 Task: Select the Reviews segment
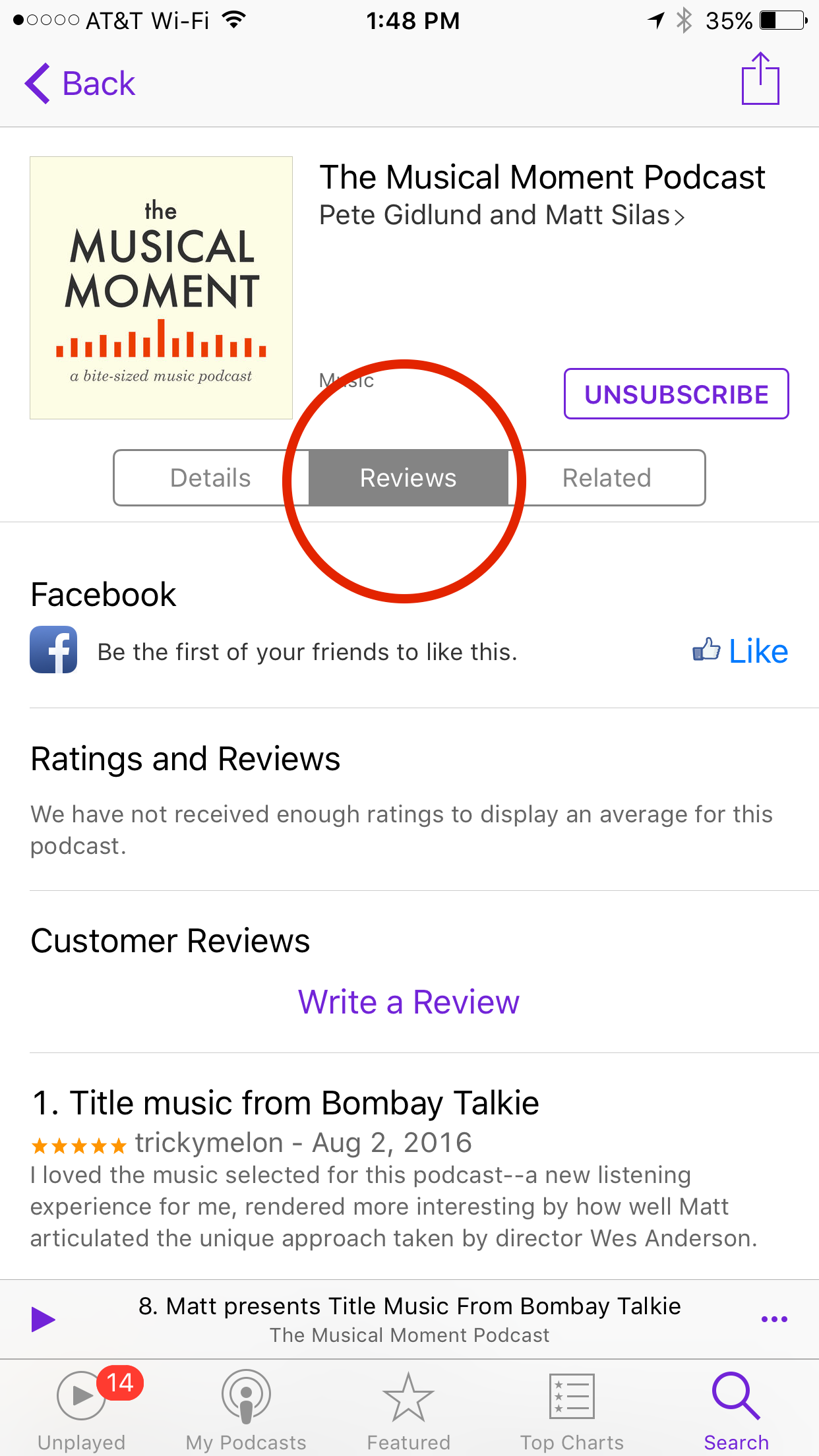point(408,478)
